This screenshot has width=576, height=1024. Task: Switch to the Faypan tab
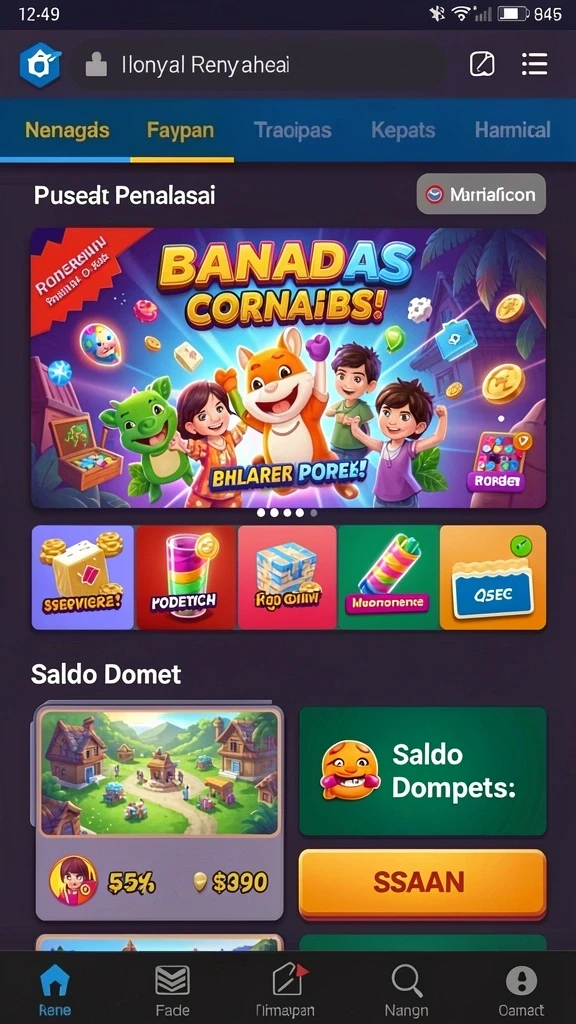pos(181,130)
